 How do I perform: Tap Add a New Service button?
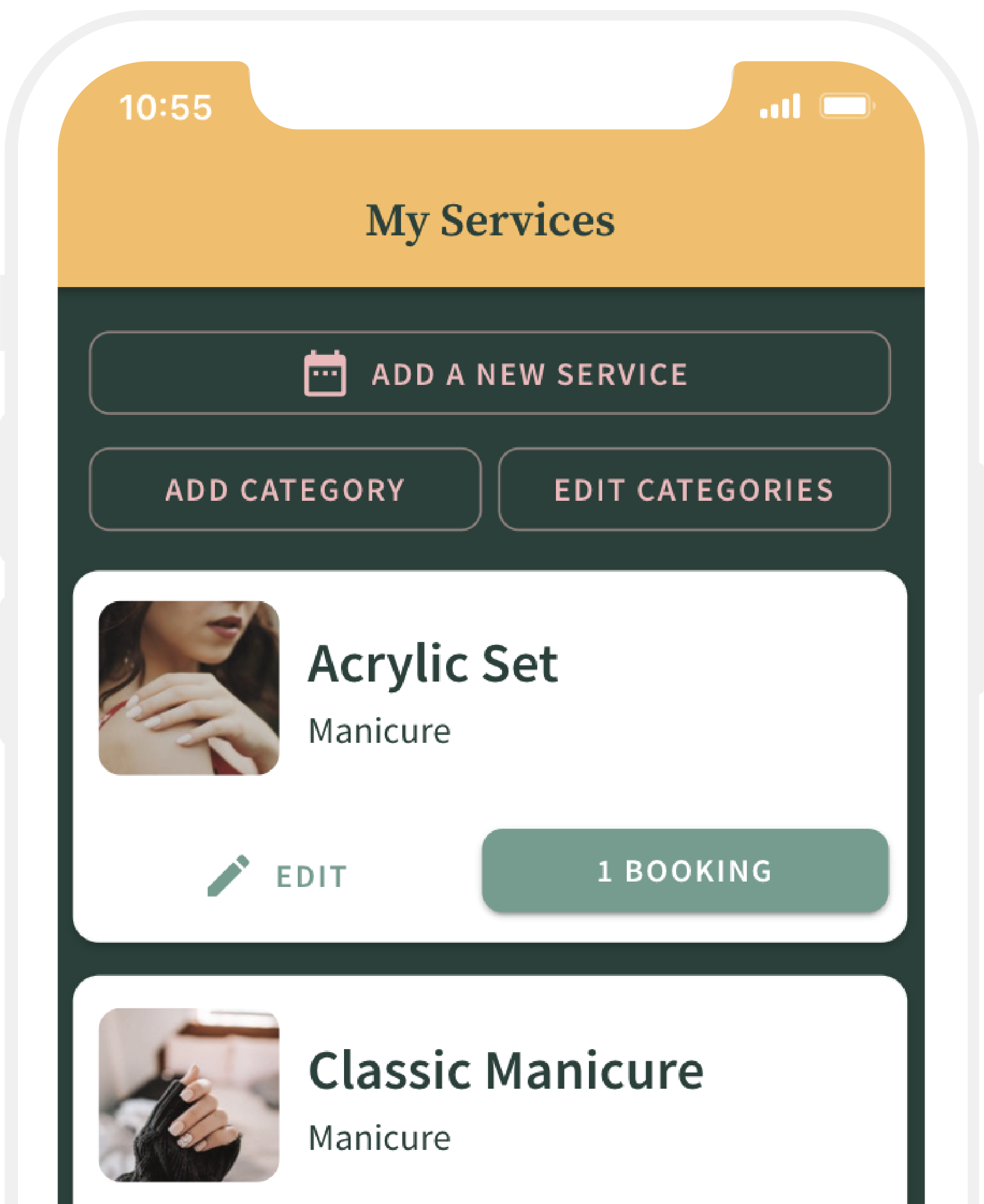[x=489, y=373]
